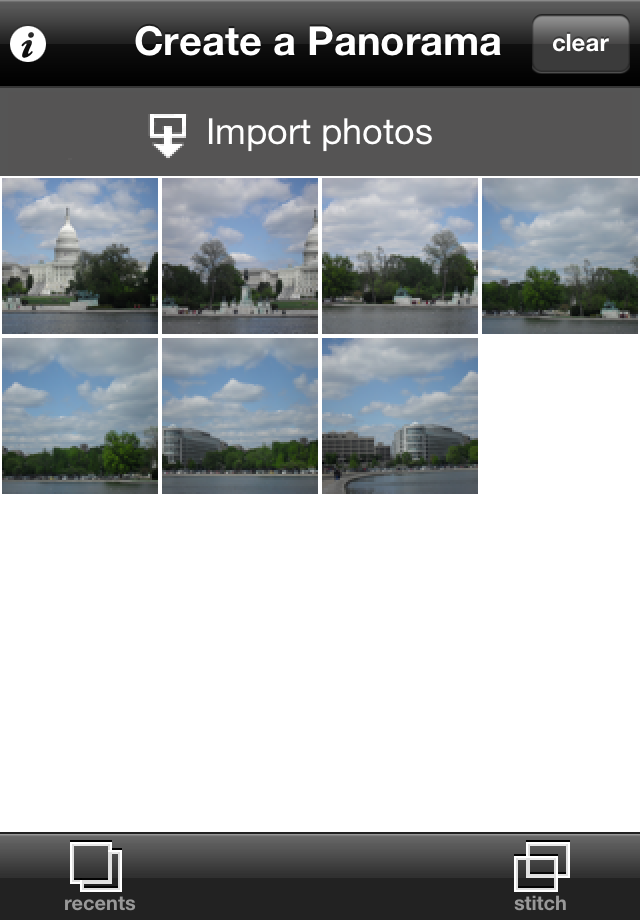Screen dimensions: 640x920
Task: Select the photo with the Capitol dome centered
Action: [x=80, y=256]
